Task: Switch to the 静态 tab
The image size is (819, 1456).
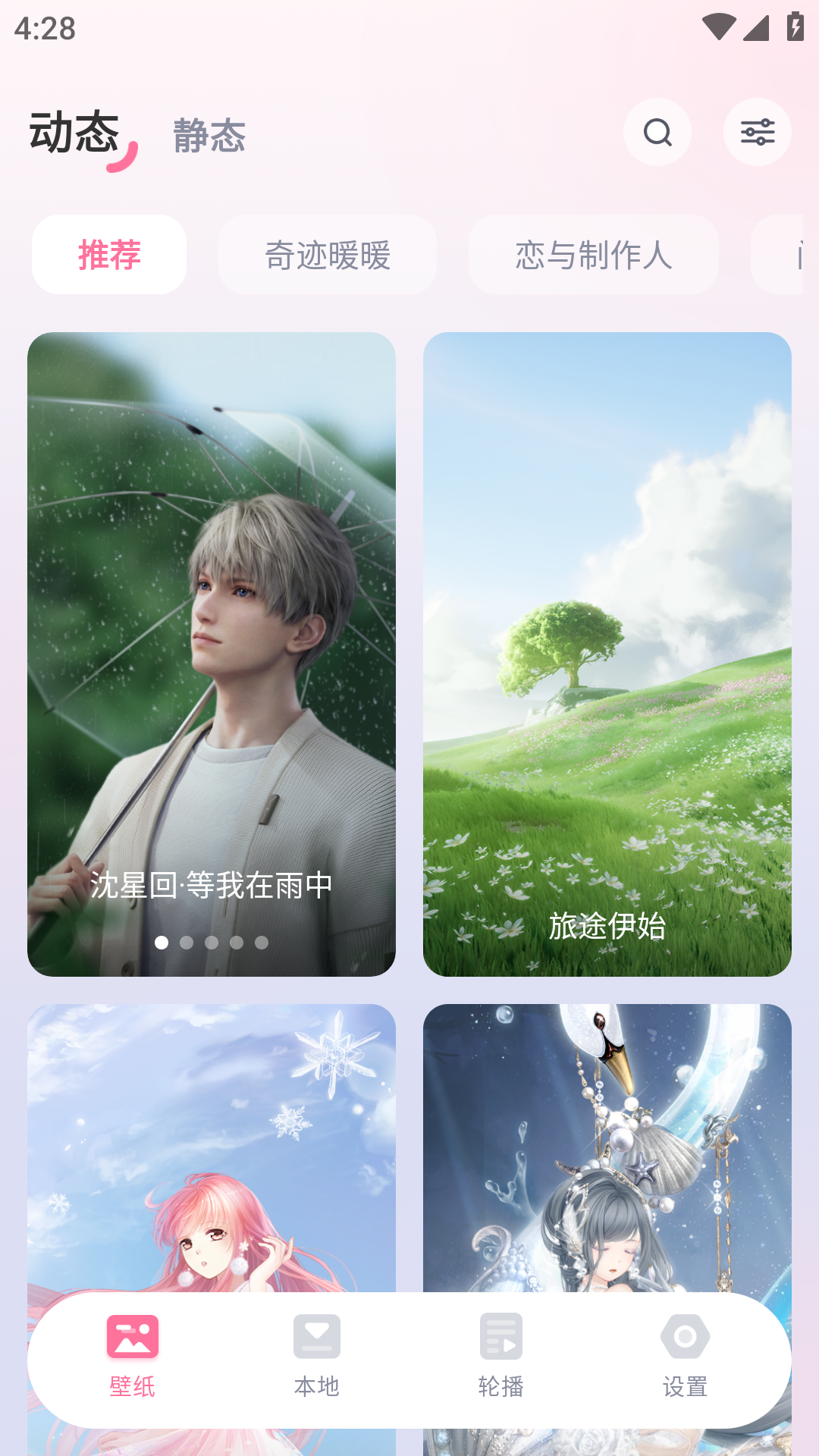Action: click(209, 136)
